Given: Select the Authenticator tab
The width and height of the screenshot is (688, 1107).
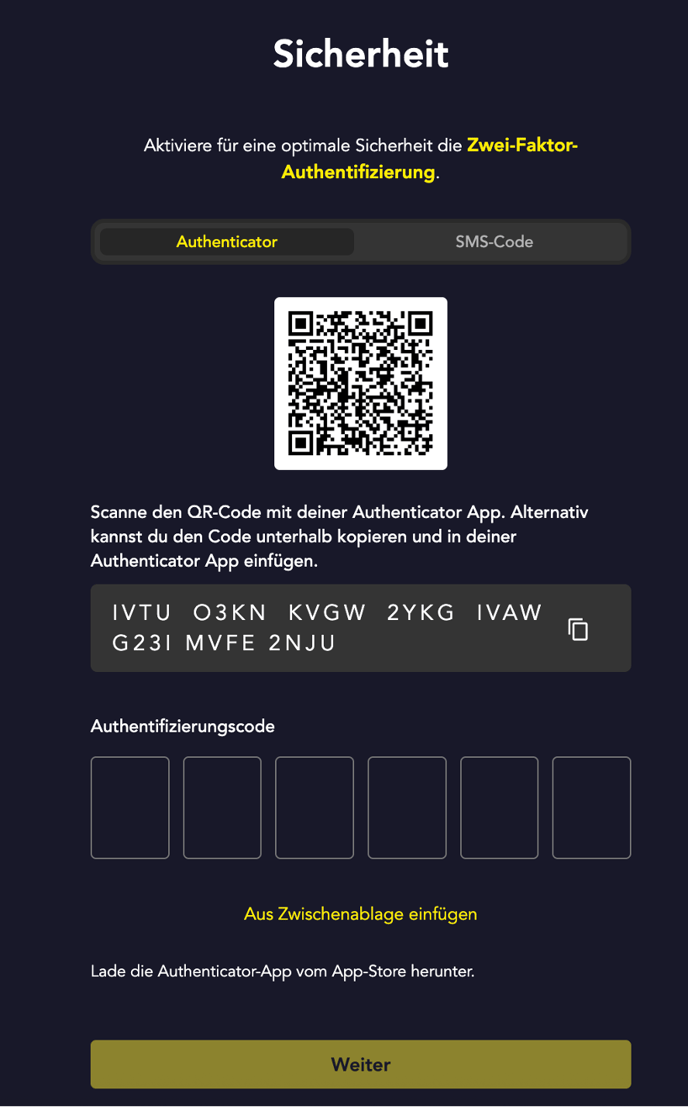Looking at the screenshot, I should pos(227,242).
